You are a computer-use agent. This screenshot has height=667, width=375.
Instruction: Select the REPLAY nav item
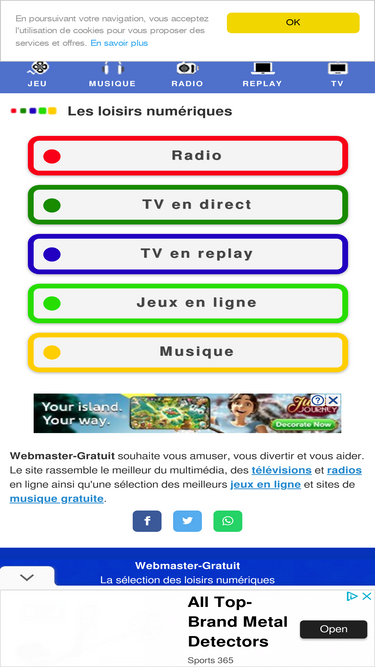coord(262,75)
